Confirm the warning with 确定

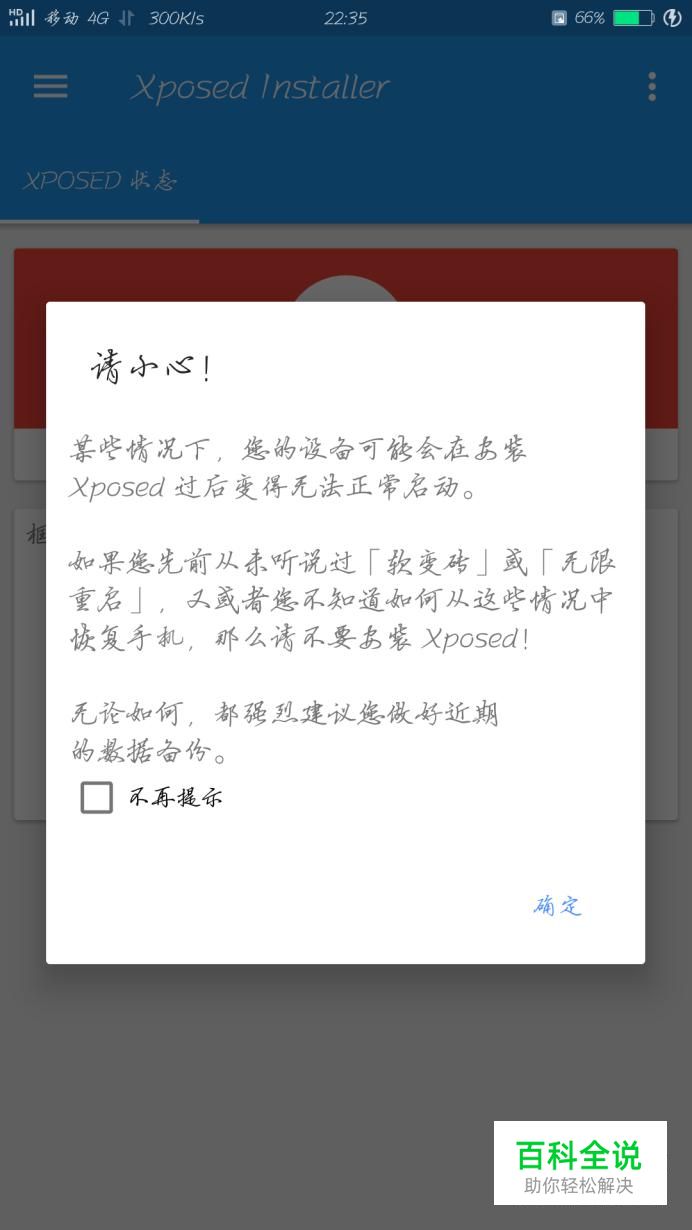pyautogui.click(x=557, y=906)
